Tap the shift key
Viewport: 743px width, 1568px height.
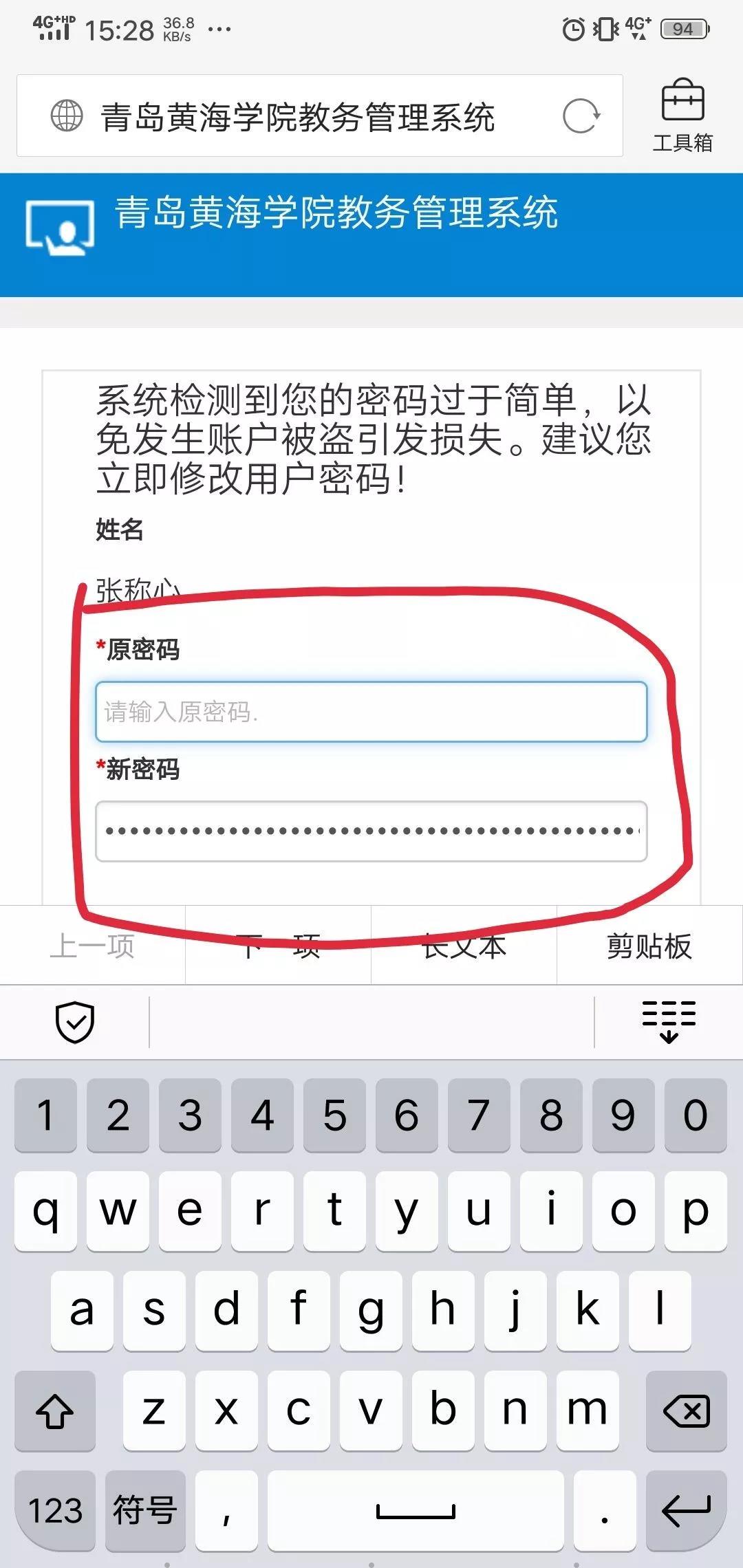coord(55,1411)
